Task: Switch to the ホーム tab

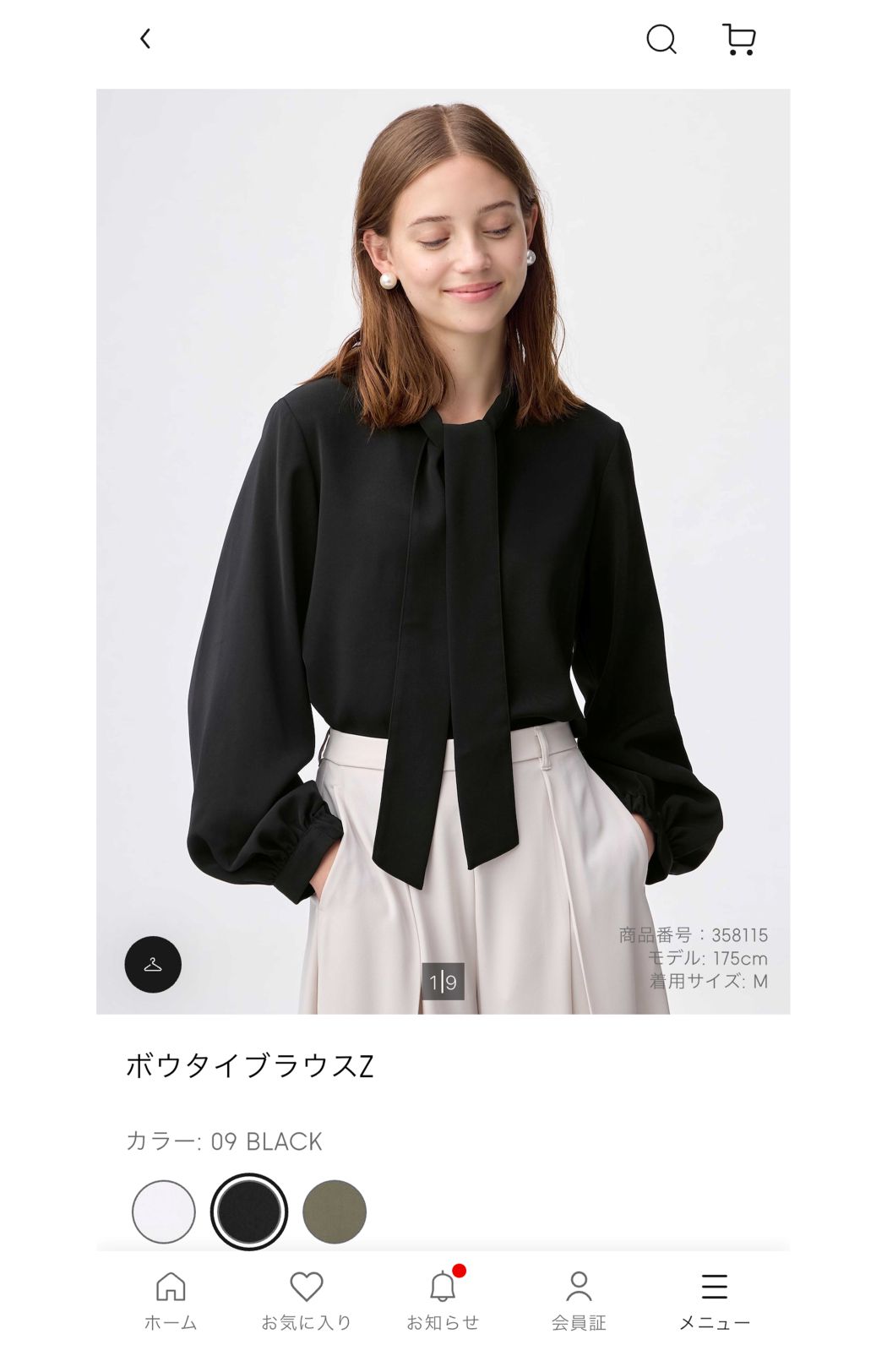Action: (171, 1301)
